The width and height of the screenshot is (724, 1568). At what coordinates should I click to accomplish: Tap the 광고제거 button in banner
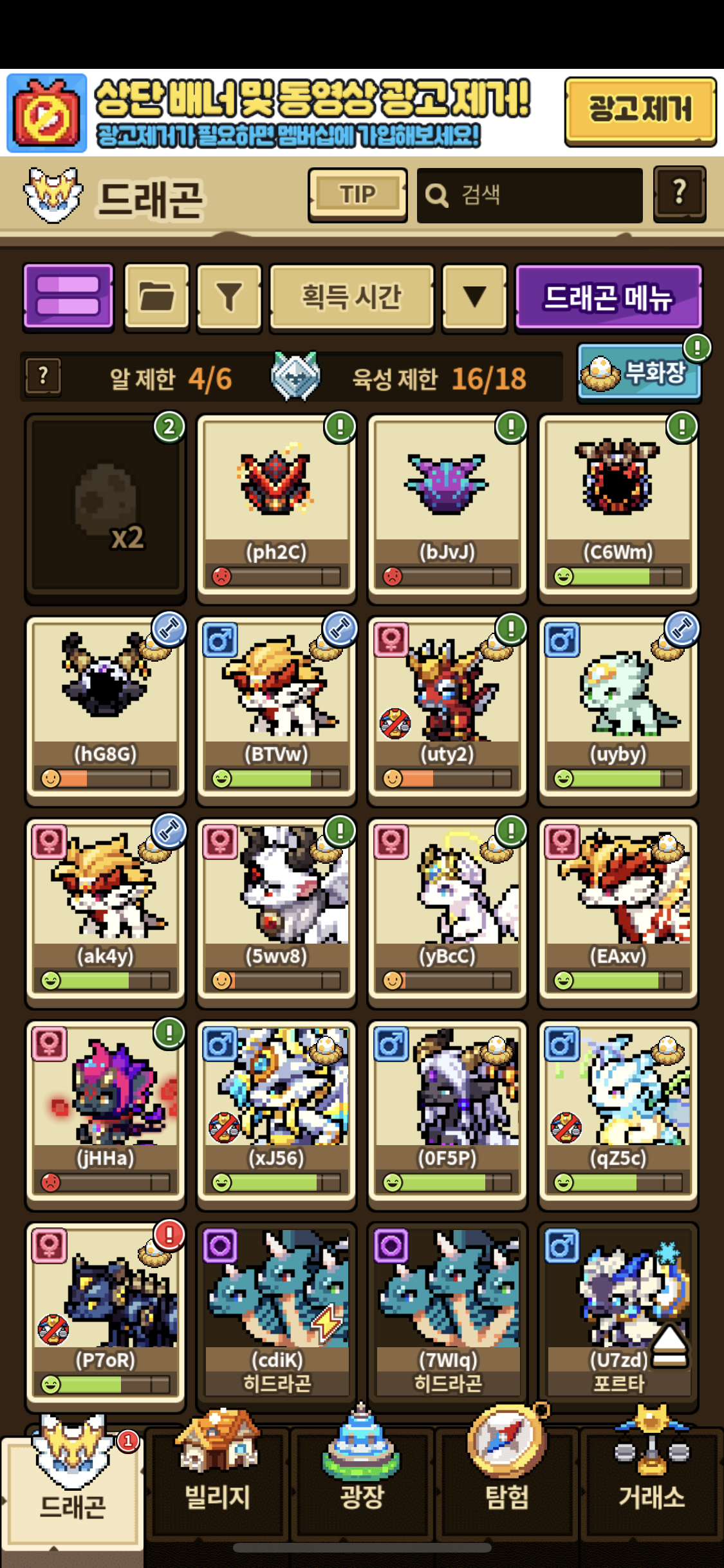(640, 111)
